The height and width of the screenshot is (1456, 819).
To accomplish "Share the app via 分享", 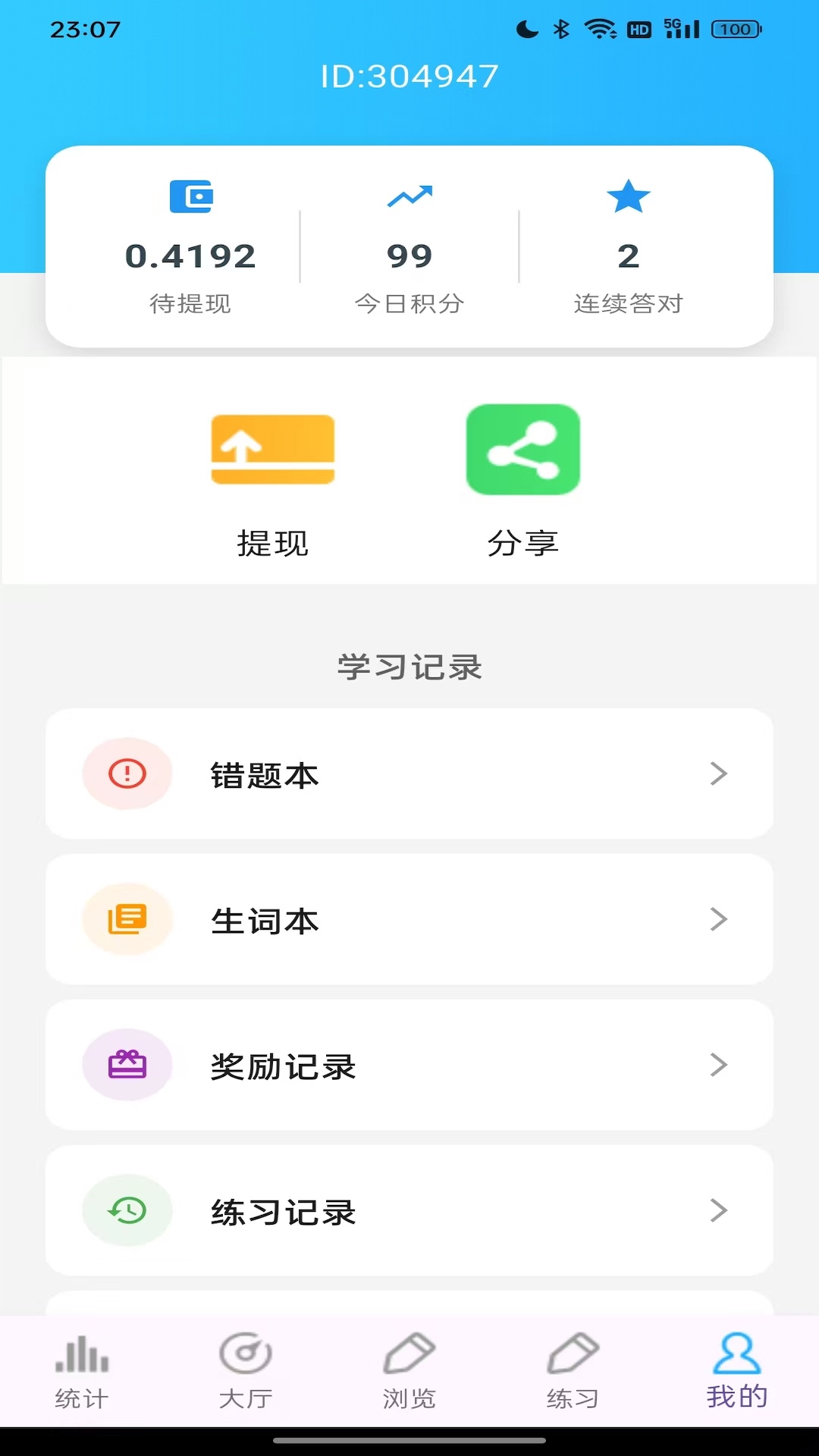I will coord(522,482).
